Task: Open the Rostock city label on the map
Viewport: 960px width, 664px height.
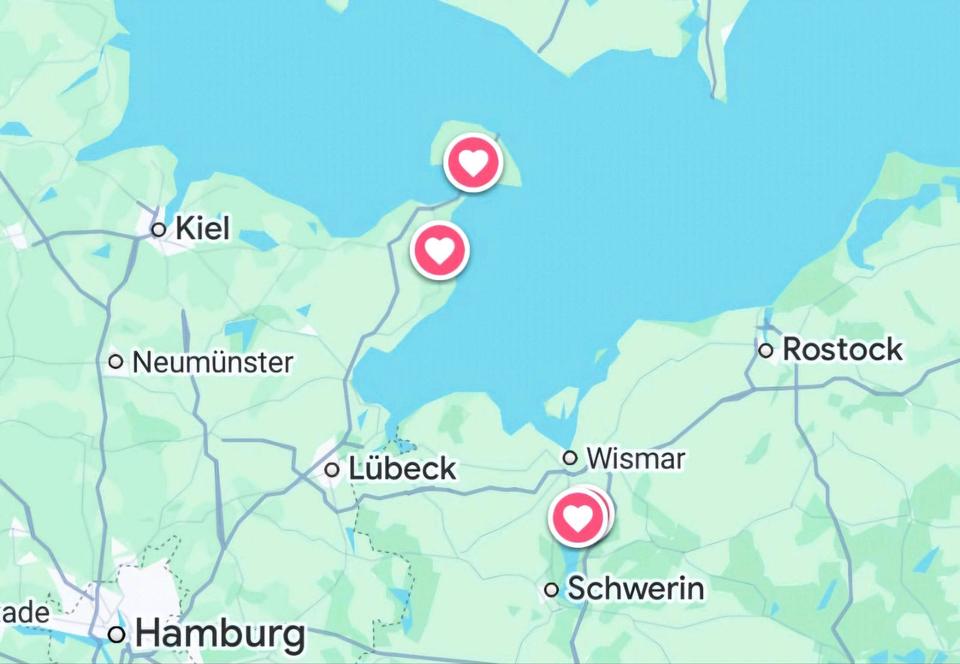Action: (842, 350)
